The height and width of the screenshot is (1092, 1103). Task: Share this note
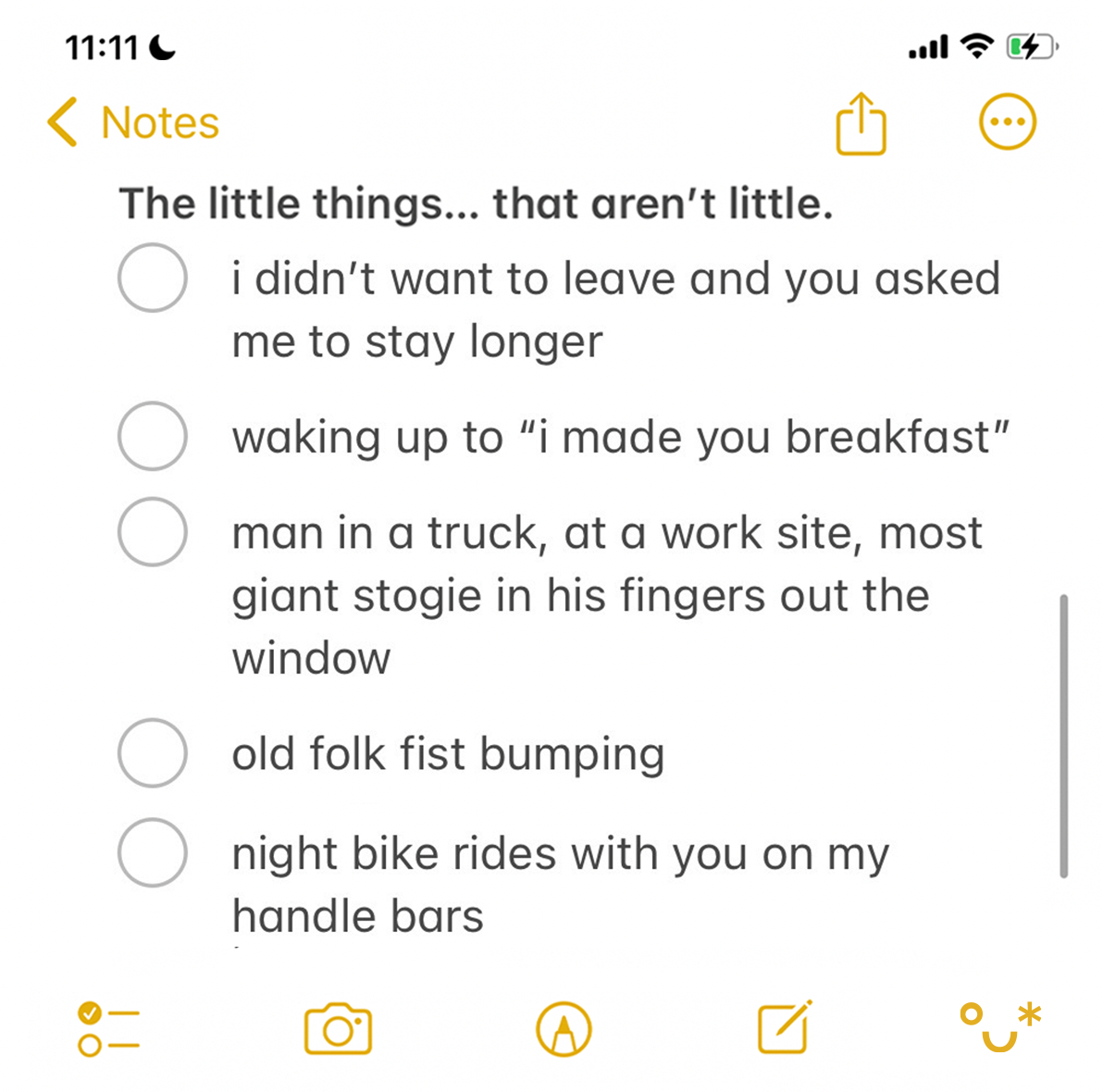click(x=861, y=123)
